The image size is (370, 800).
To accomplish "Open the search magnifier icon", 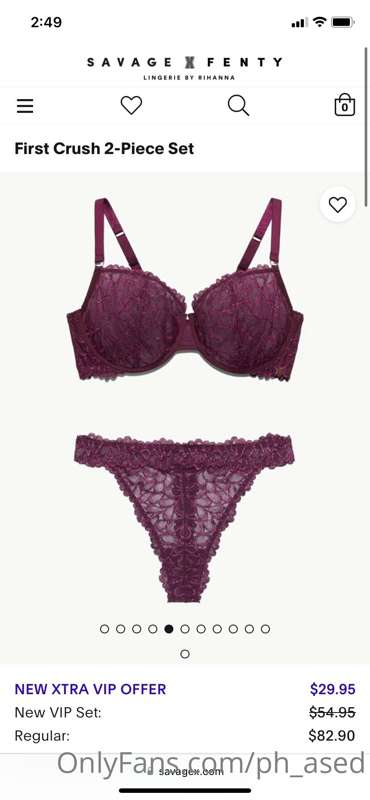I will [x=238, y=106].
